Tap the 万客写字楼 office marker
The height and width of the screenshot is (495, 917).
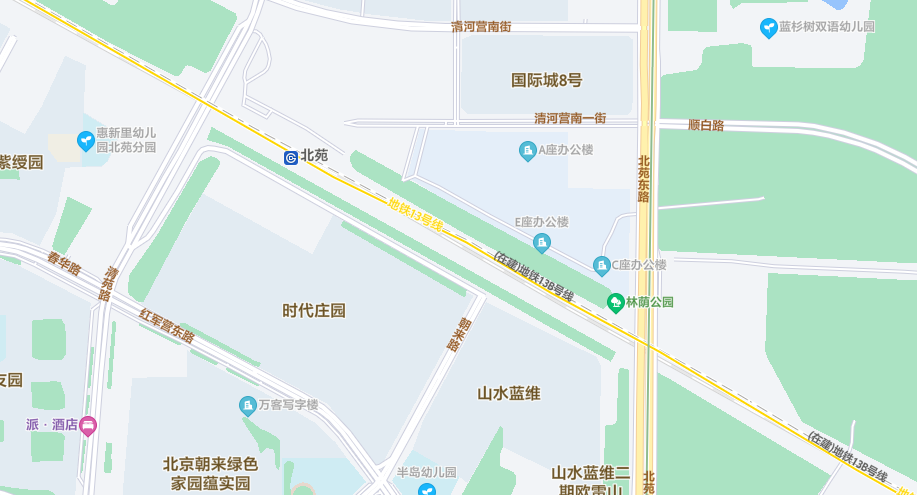click(247, 405)
